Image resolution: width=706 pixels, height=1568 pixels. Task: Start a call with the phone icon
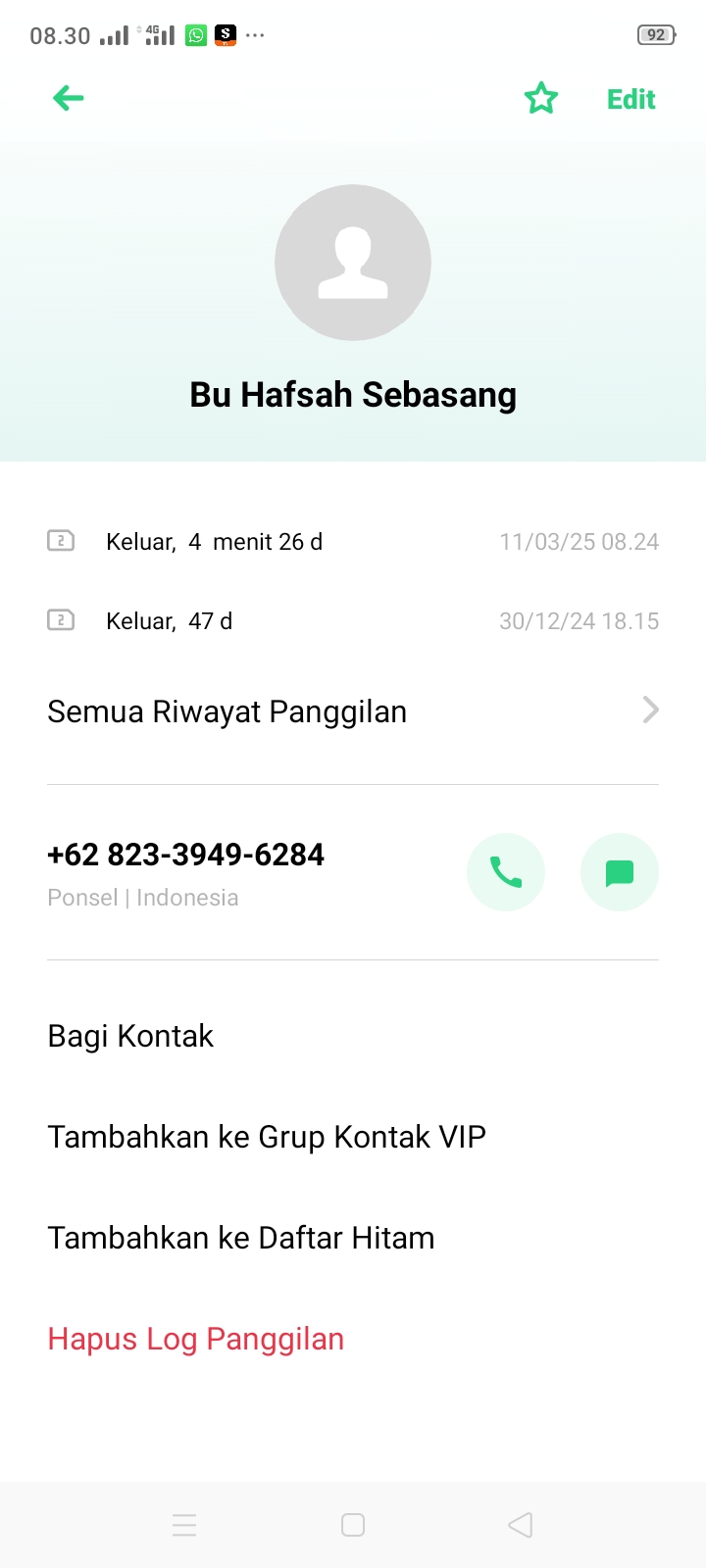pos(506,872)
